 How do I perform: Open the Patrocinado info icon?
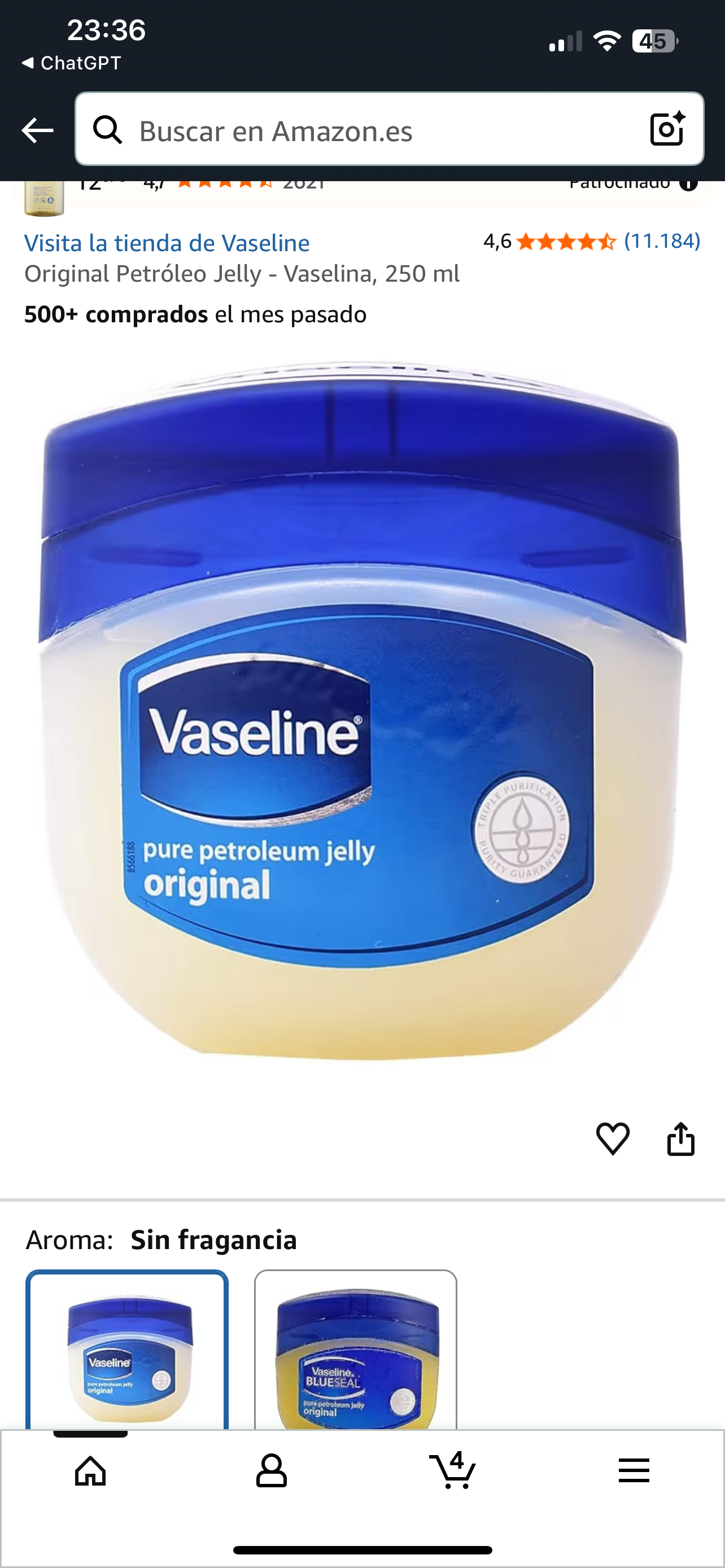point(688,184)
